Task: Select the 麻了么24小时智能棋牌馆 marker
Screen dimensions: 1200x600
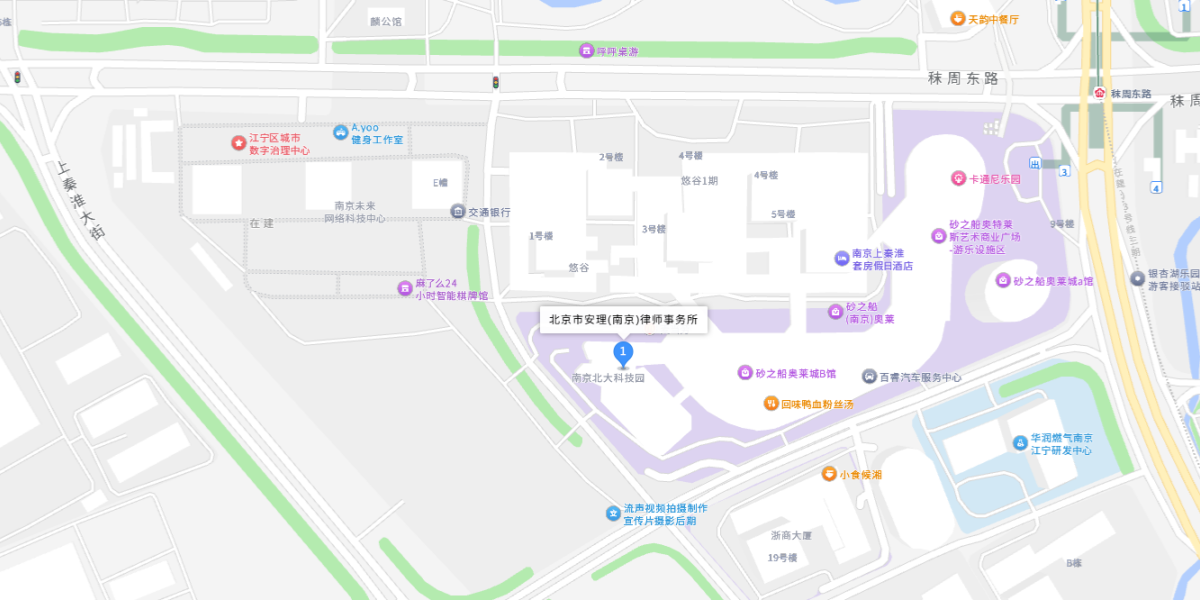Action: tap(405, 289)
